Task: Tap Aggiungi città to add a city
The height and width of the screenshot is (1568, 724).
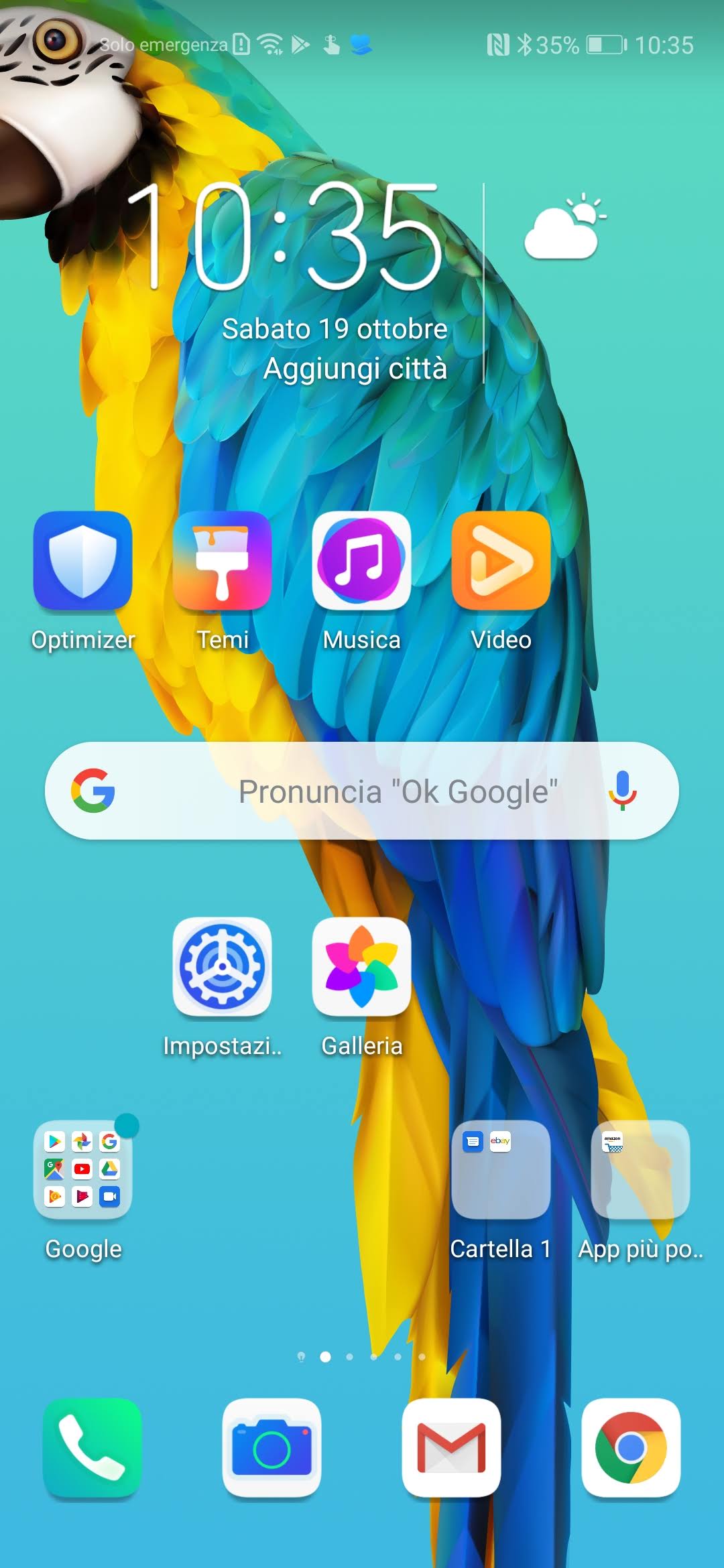Action: click(355, 369)
